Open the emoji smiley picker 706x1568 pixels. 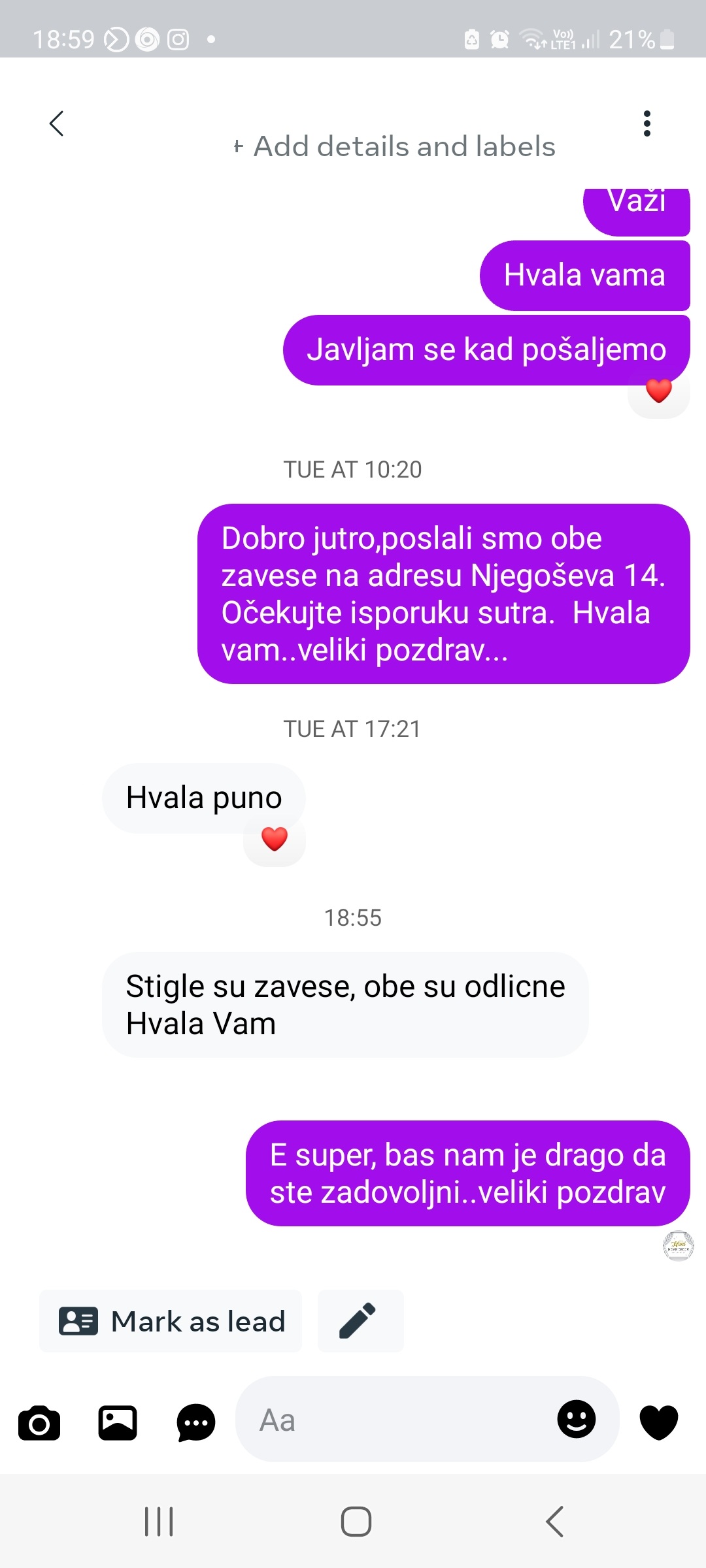pos(576,1419)
